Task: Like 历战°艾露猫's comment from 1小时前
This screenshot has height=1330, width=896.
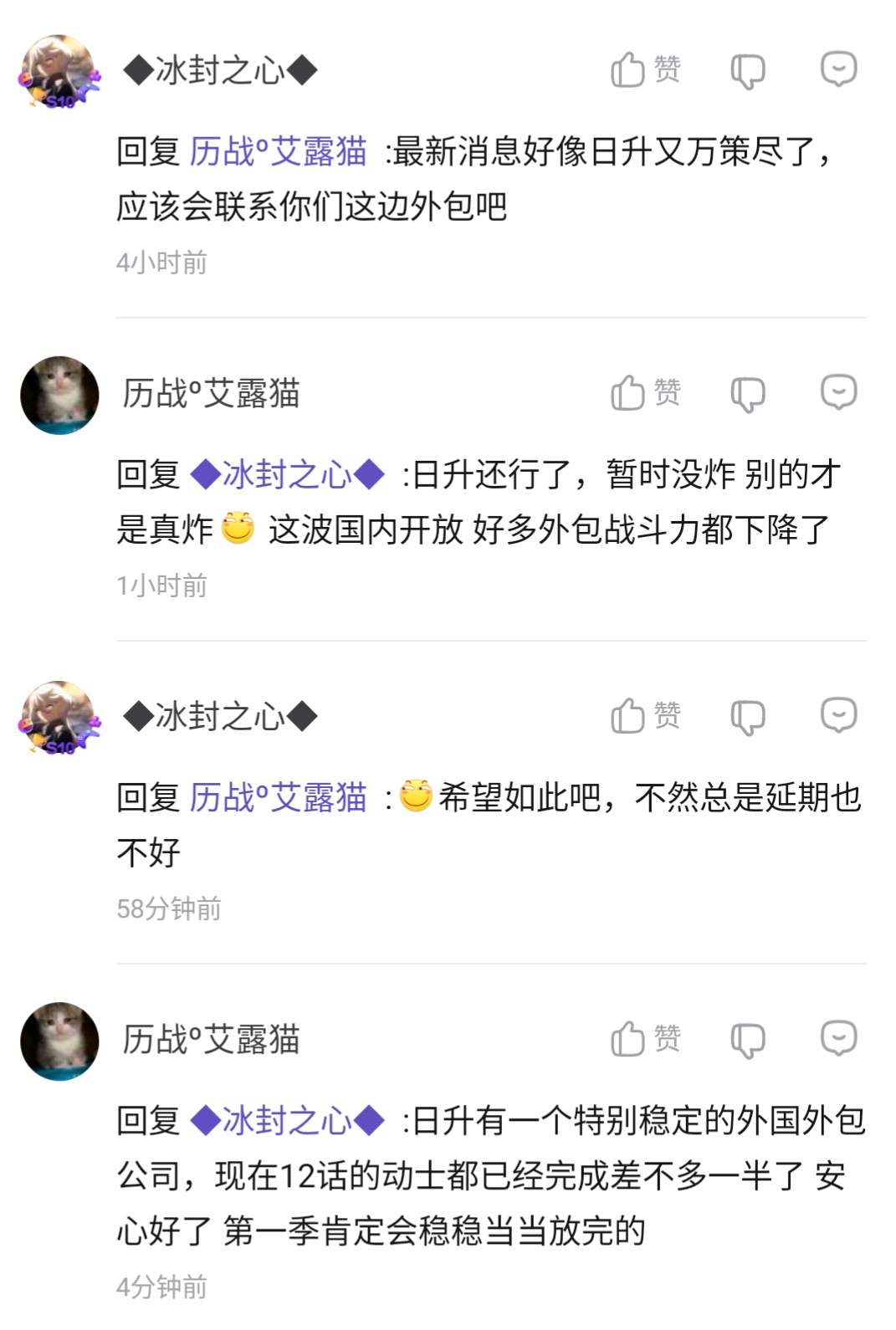Action: pos(645,392)
